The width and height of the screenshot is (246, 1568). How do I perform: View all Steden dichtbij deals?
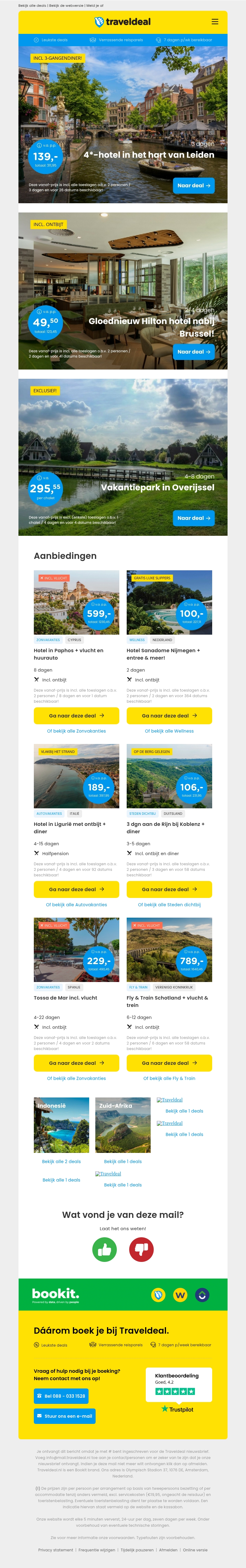[x=169, y=904]
